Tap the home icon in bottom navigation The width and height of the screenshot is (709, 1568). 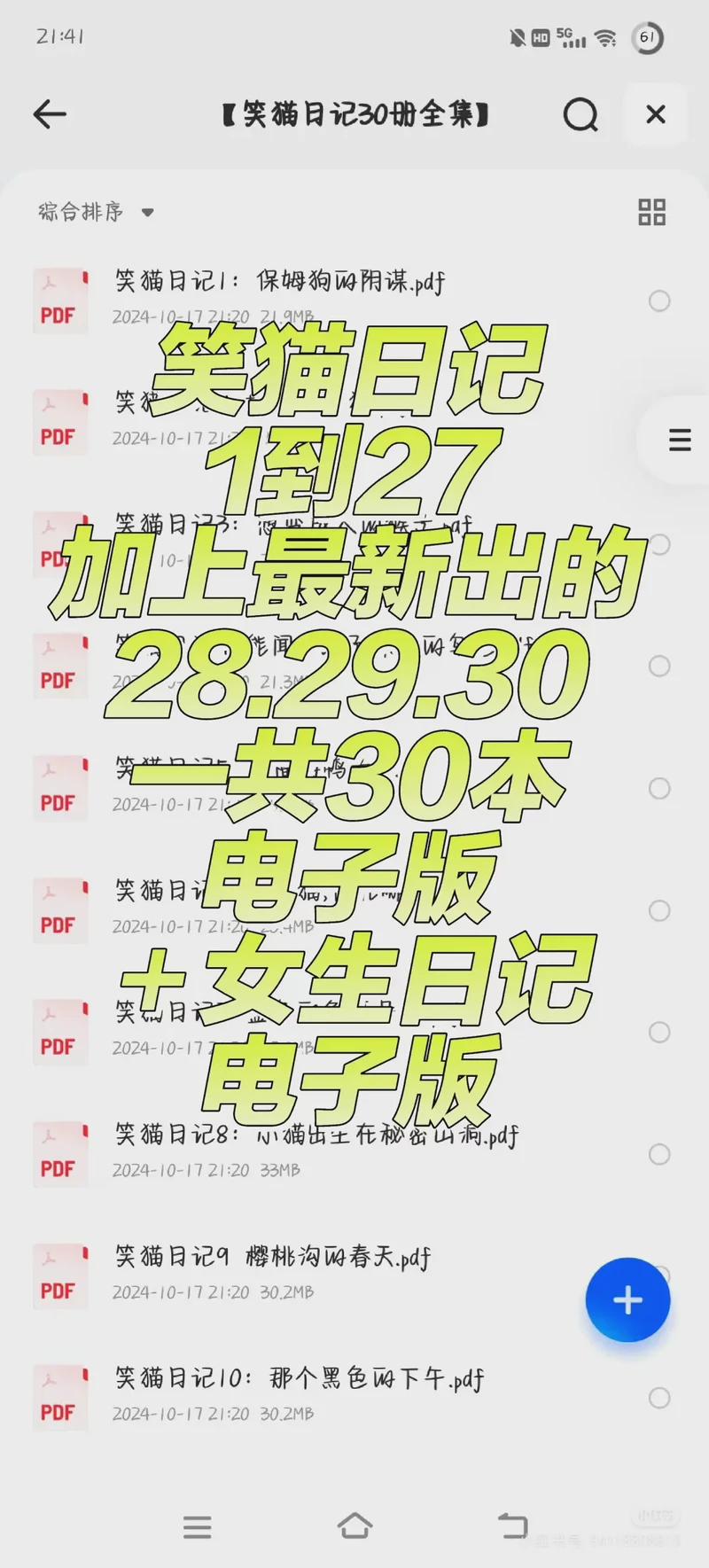(354, 1526)
